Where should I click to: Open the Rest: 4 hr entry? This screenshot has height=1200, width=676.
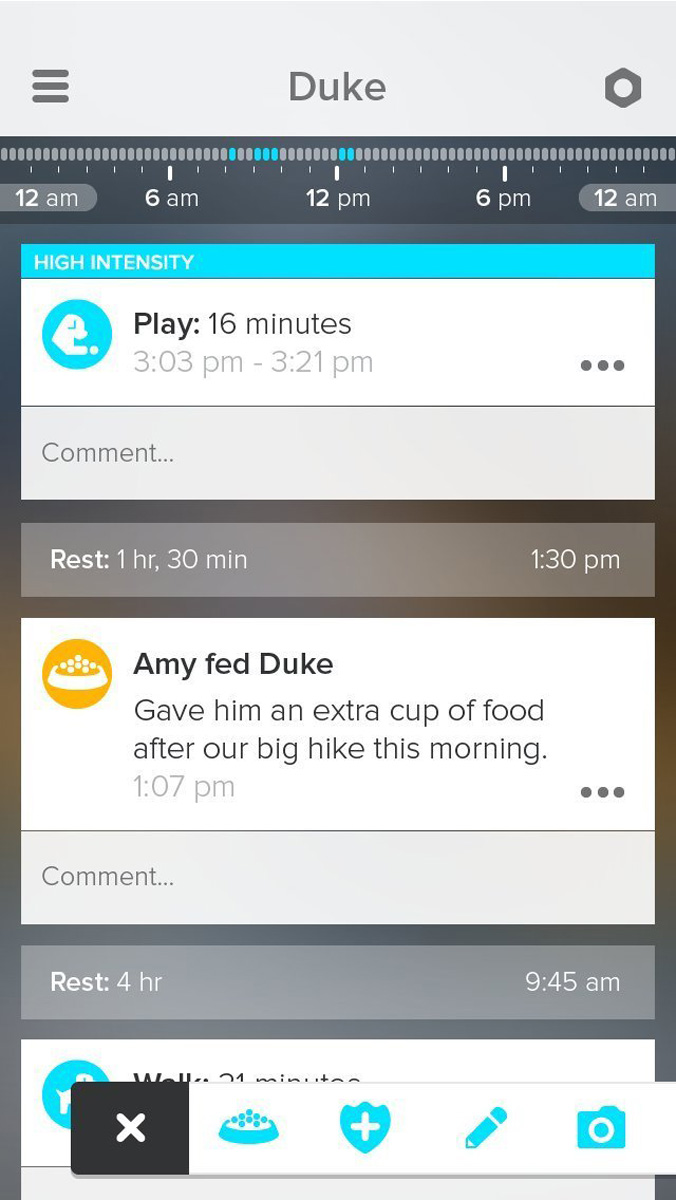coord(338,982)
